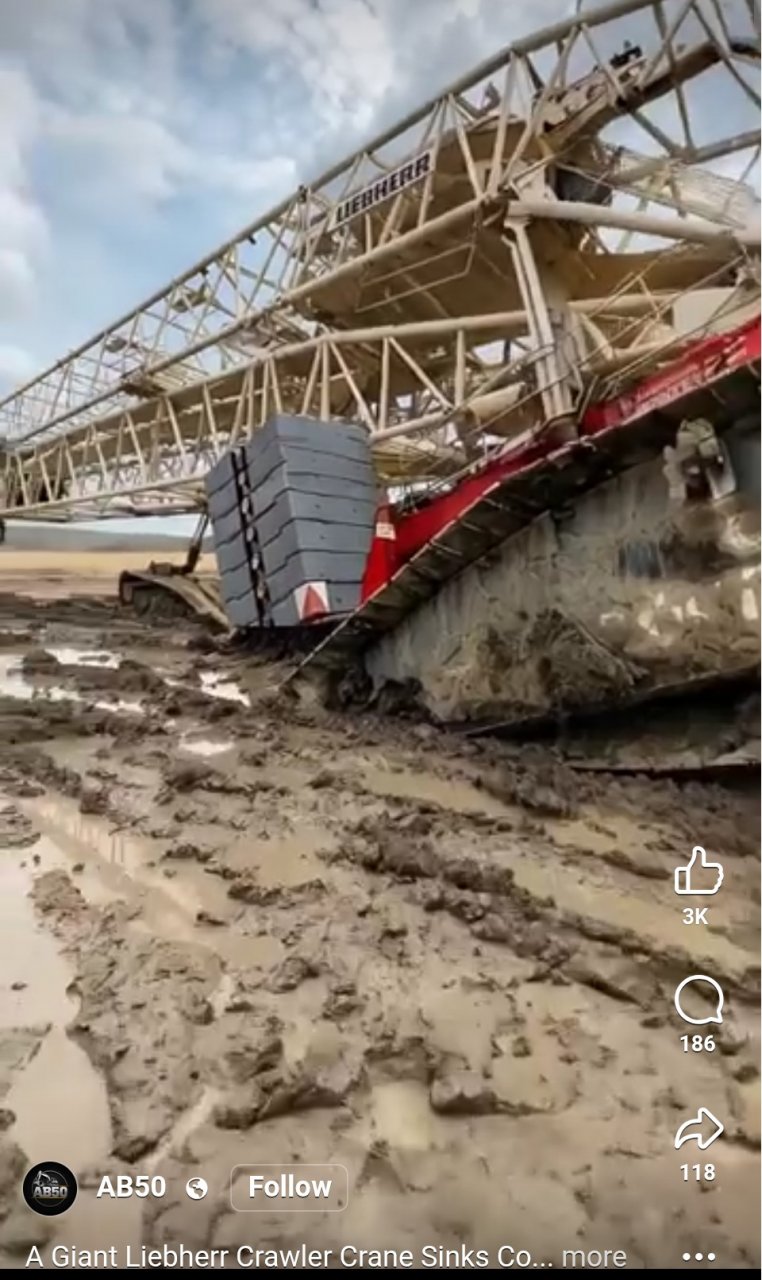Share this video
Image resolution: width=762 pixels, height=1280 pixels.
coord(698,1130)
